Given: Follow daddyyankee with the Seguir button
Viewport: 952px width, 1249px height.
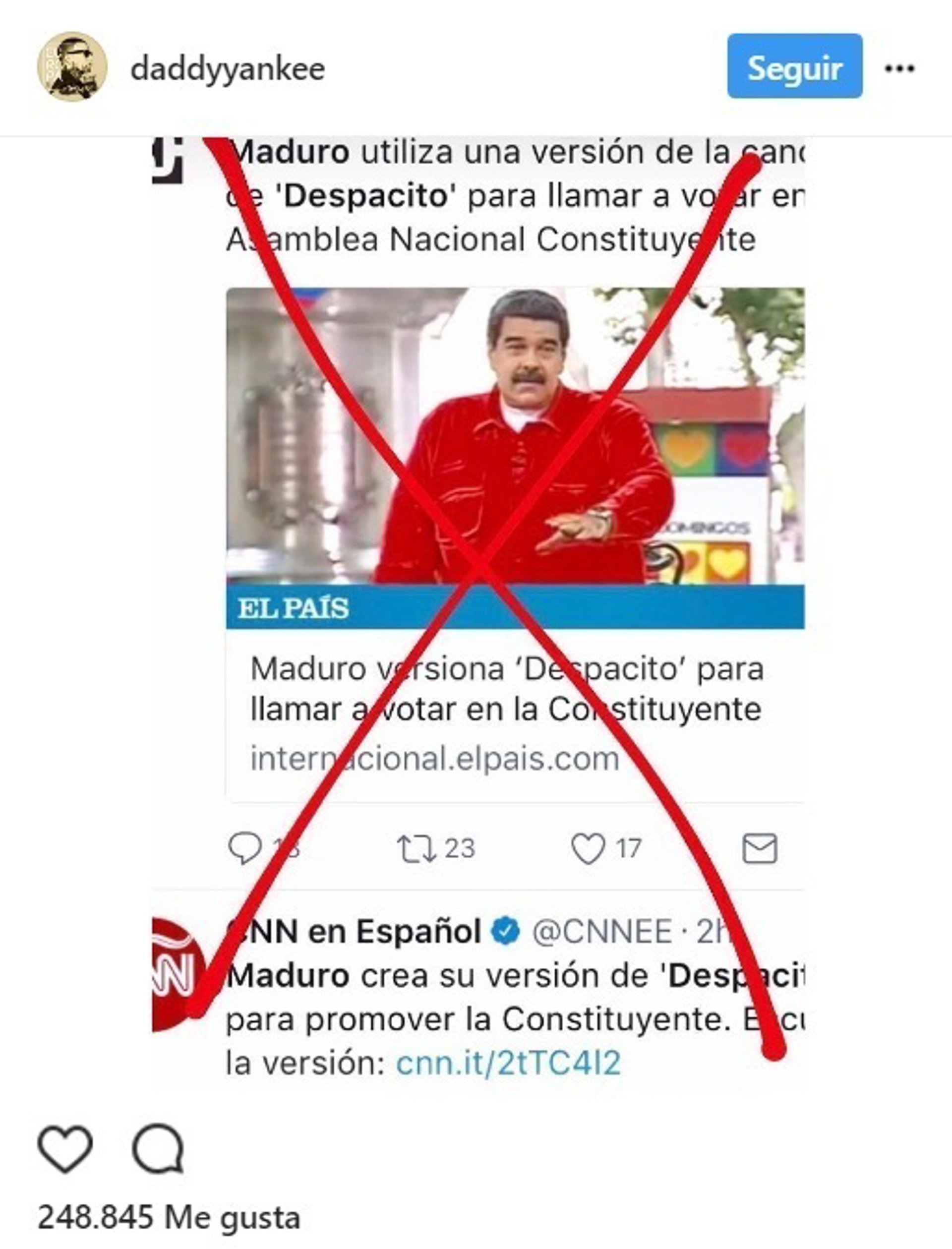Looking at the screenshot, I should coord(794,66).
